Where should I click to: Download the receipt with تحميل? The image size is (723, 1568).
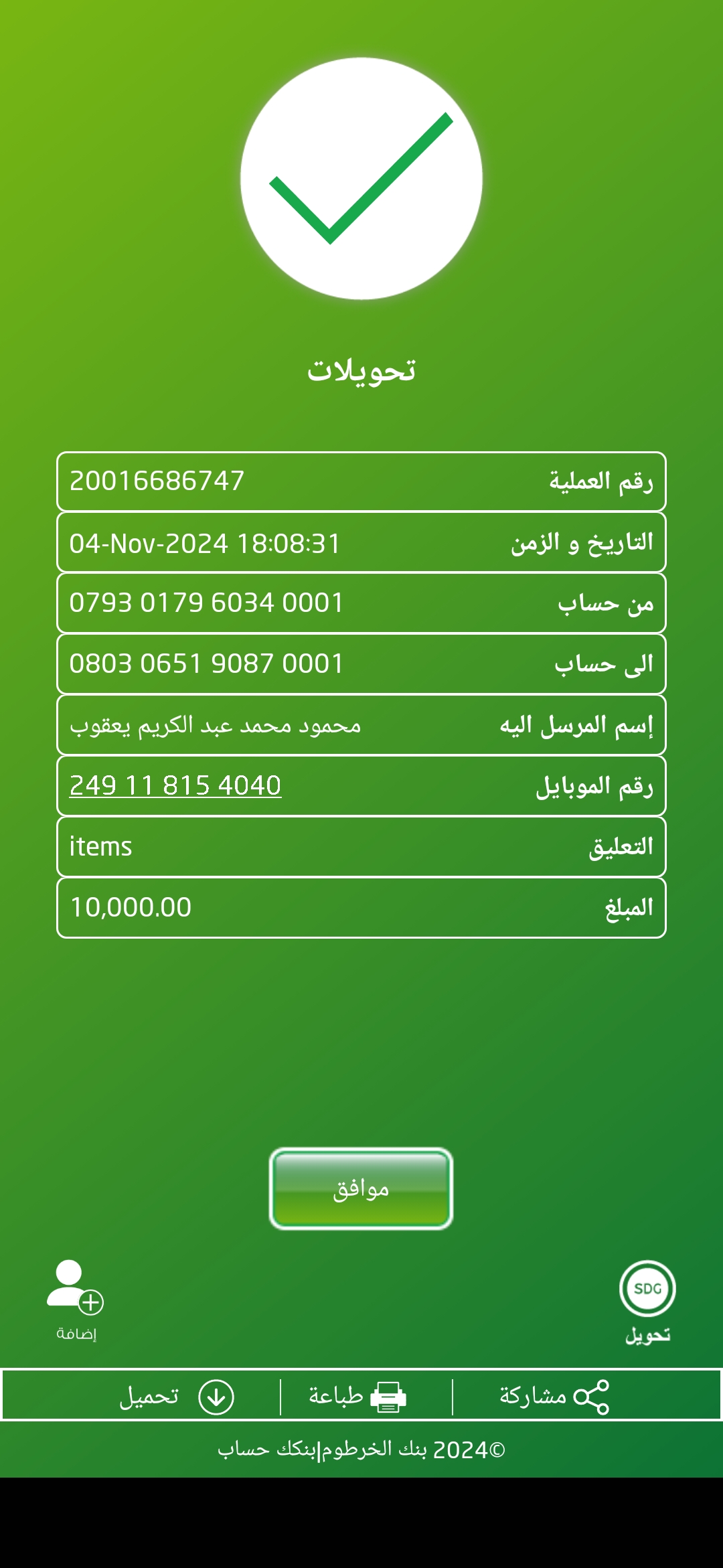coord(177,1397)
